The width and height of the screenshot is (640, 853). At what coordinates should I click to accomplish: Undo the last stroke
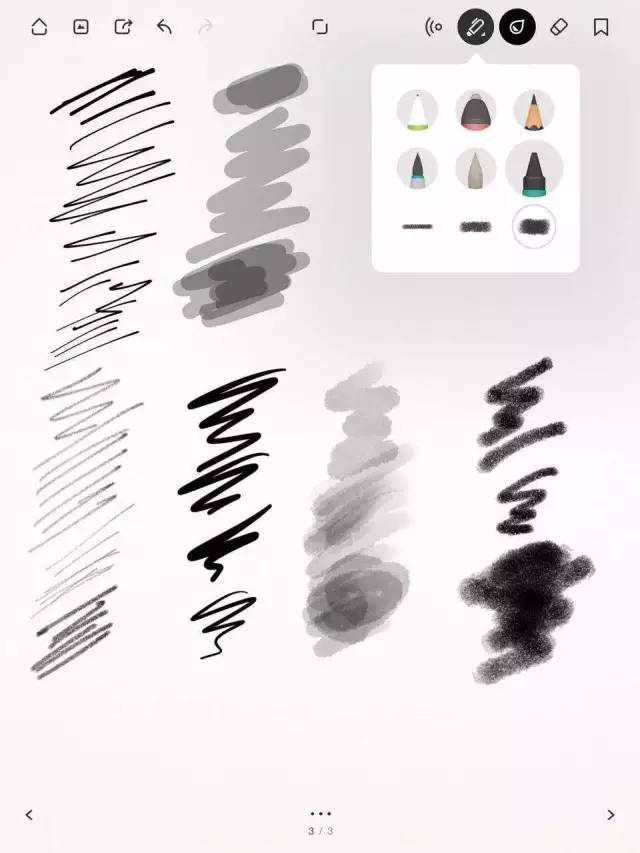[x=164, y=27]
